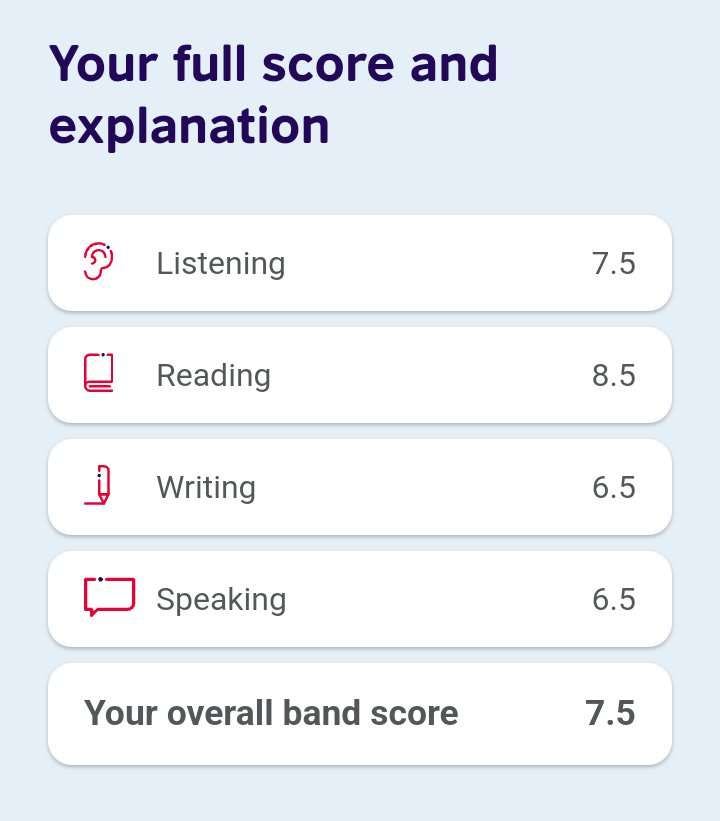Click the pen icon beside Writing
This screenshot has height=821, width=720.
(98, 486)
